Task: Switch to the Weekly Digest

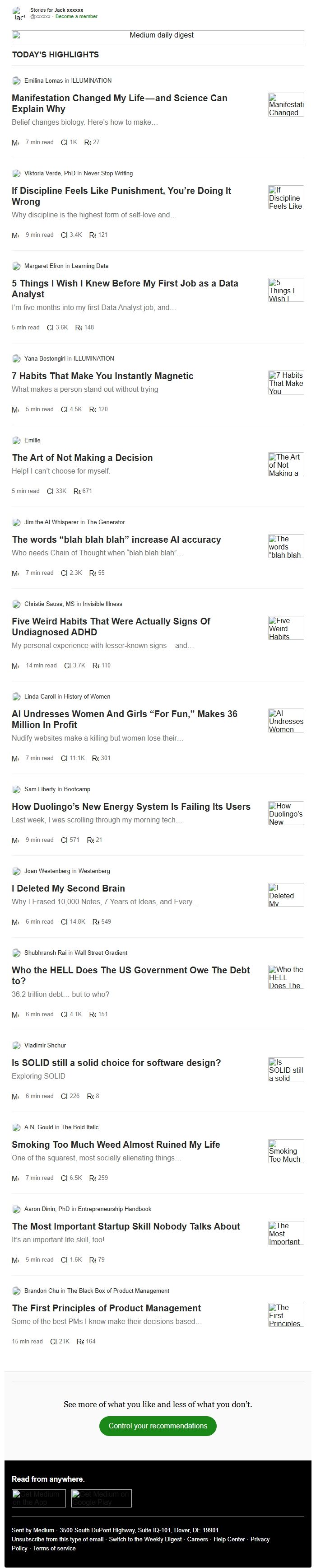Action: pyautogui.click(x=145, y=1539)
